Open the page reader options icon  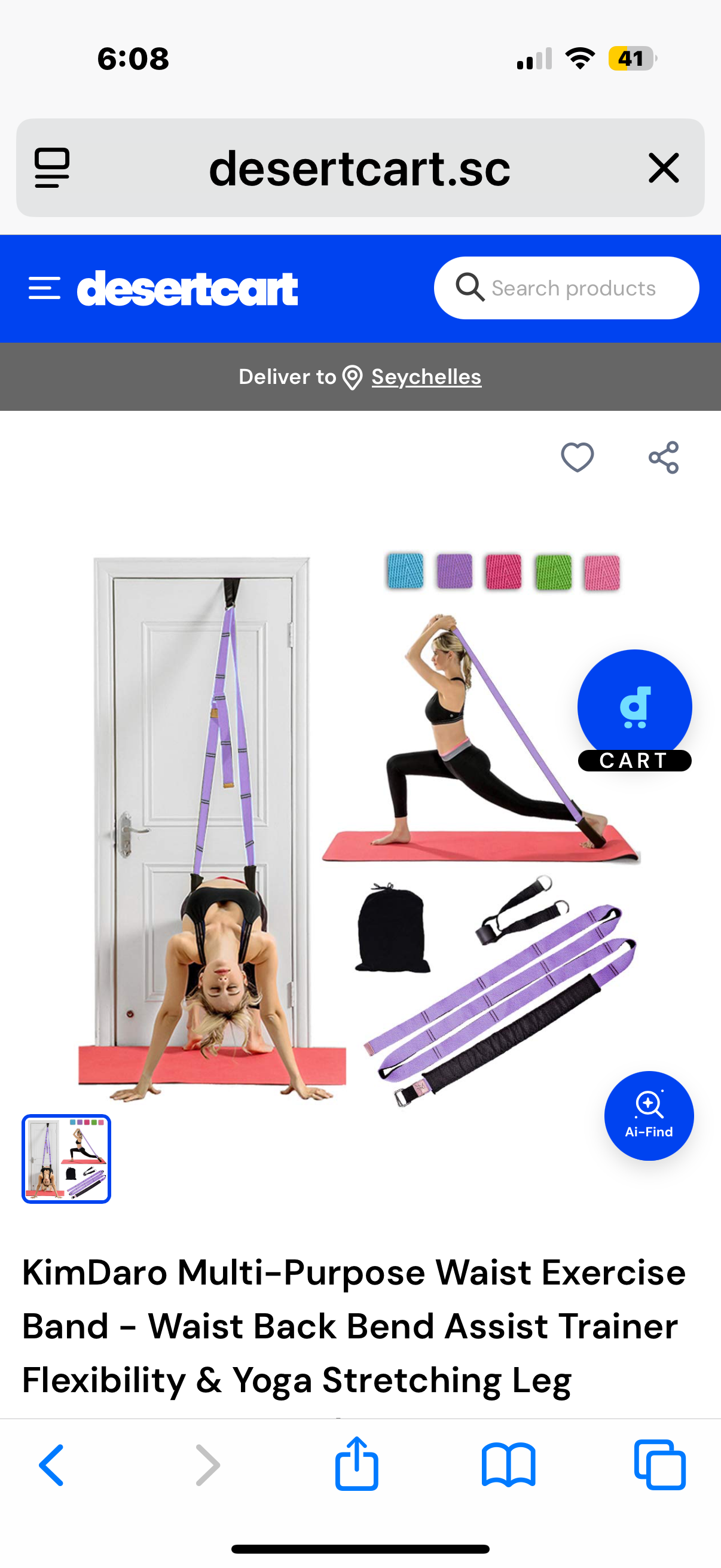pos(53,168)
